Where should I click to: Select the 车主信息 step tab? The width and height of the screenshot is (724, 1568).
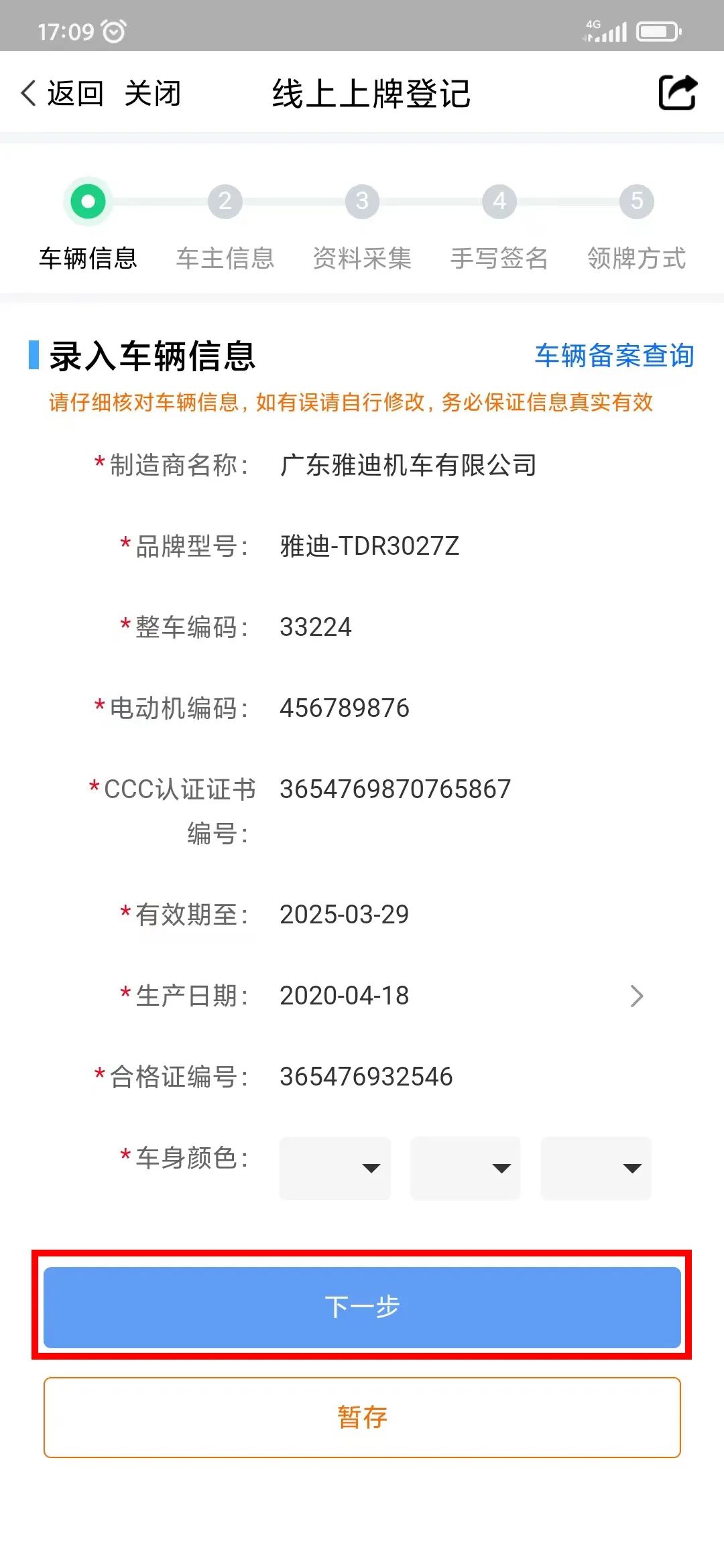(x=225, y=257)
